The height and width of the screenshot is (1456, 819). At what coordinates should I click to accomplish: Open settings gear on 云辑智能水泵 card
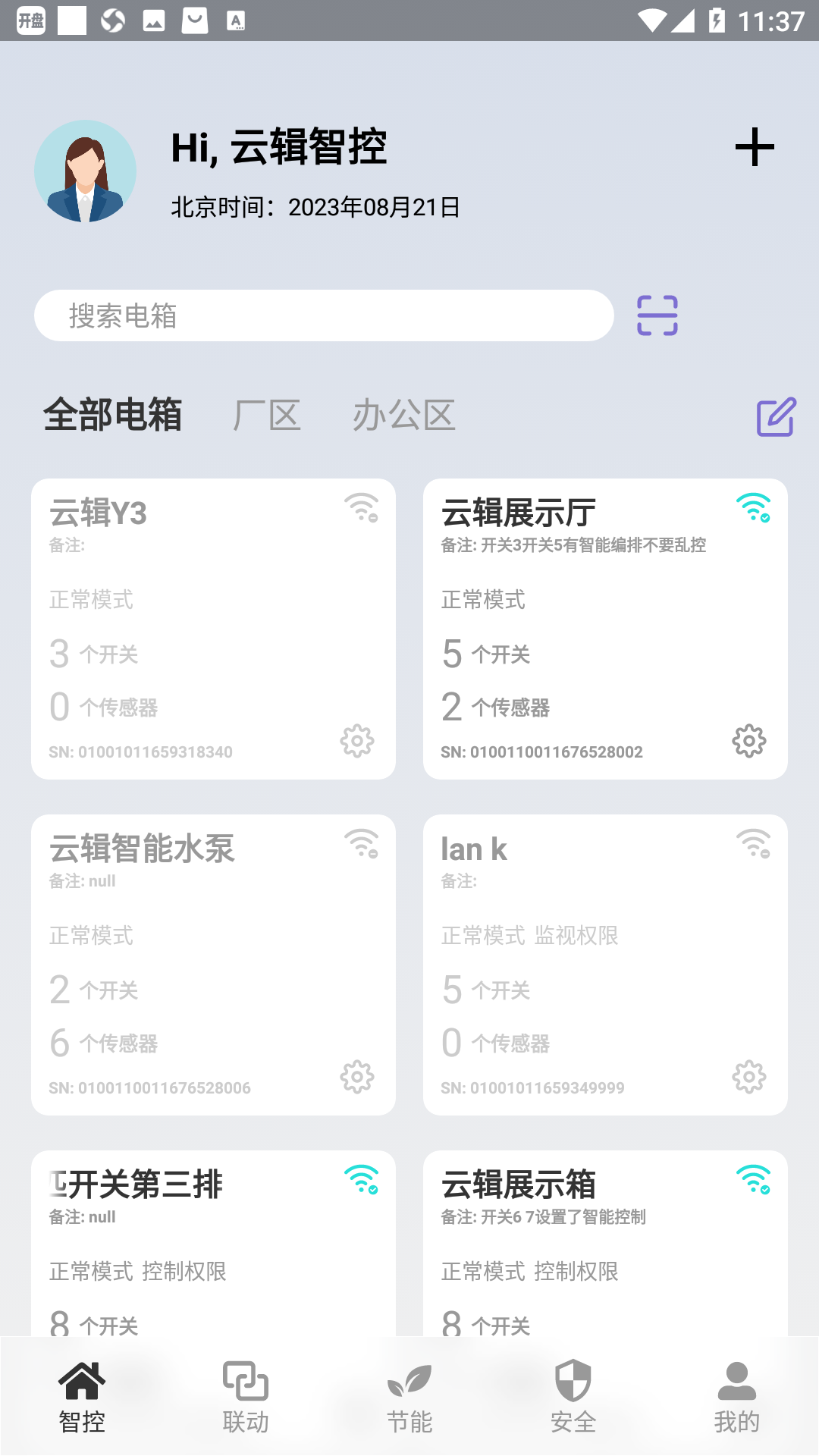pos(357,1077)
